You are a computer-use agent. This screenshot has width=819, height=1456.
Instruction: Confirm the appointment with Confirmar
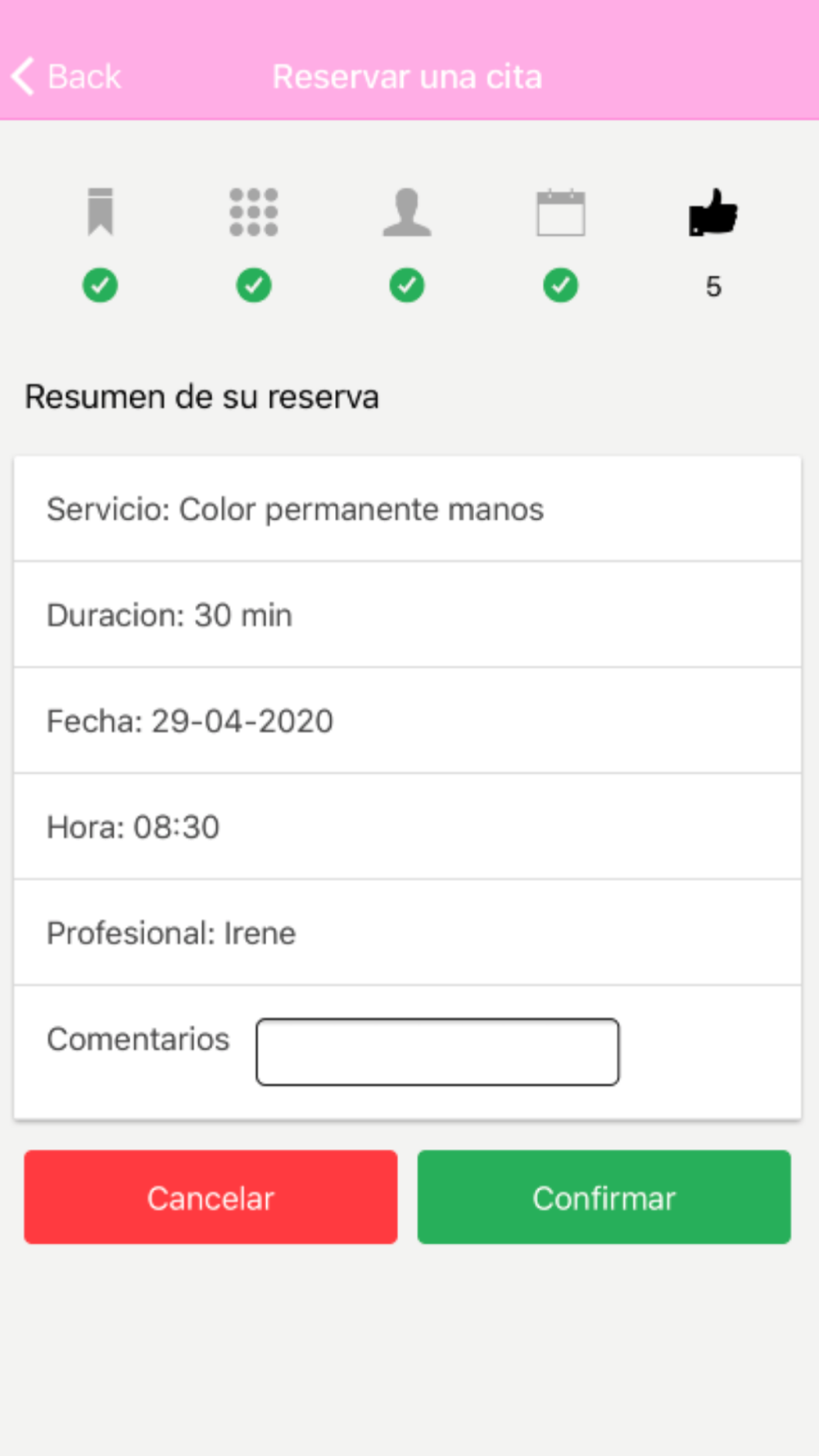(x=604, y=1197)
